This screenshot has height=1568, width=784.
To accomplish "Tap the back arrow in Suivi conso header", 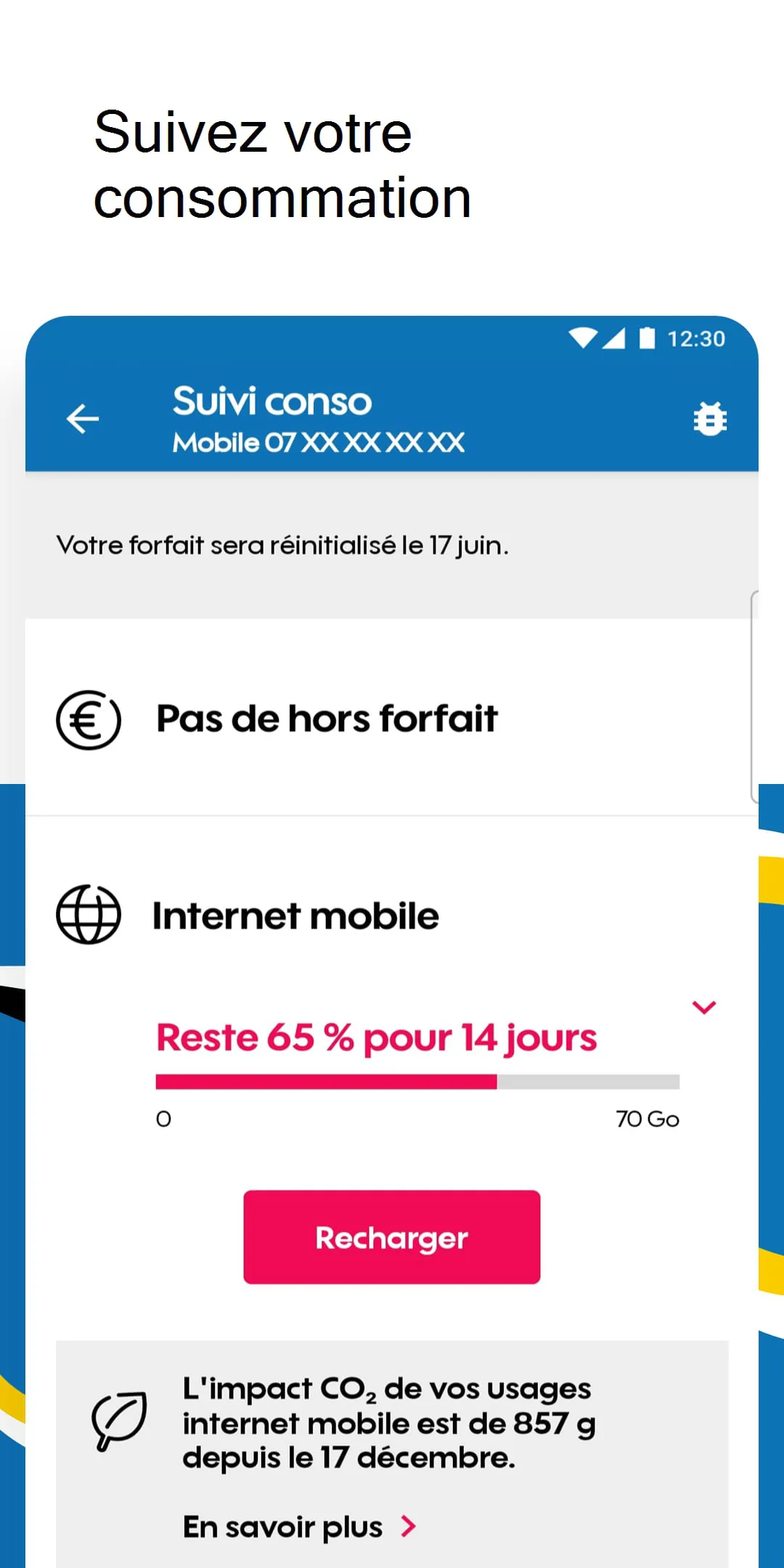I will [x=83, y=418].
